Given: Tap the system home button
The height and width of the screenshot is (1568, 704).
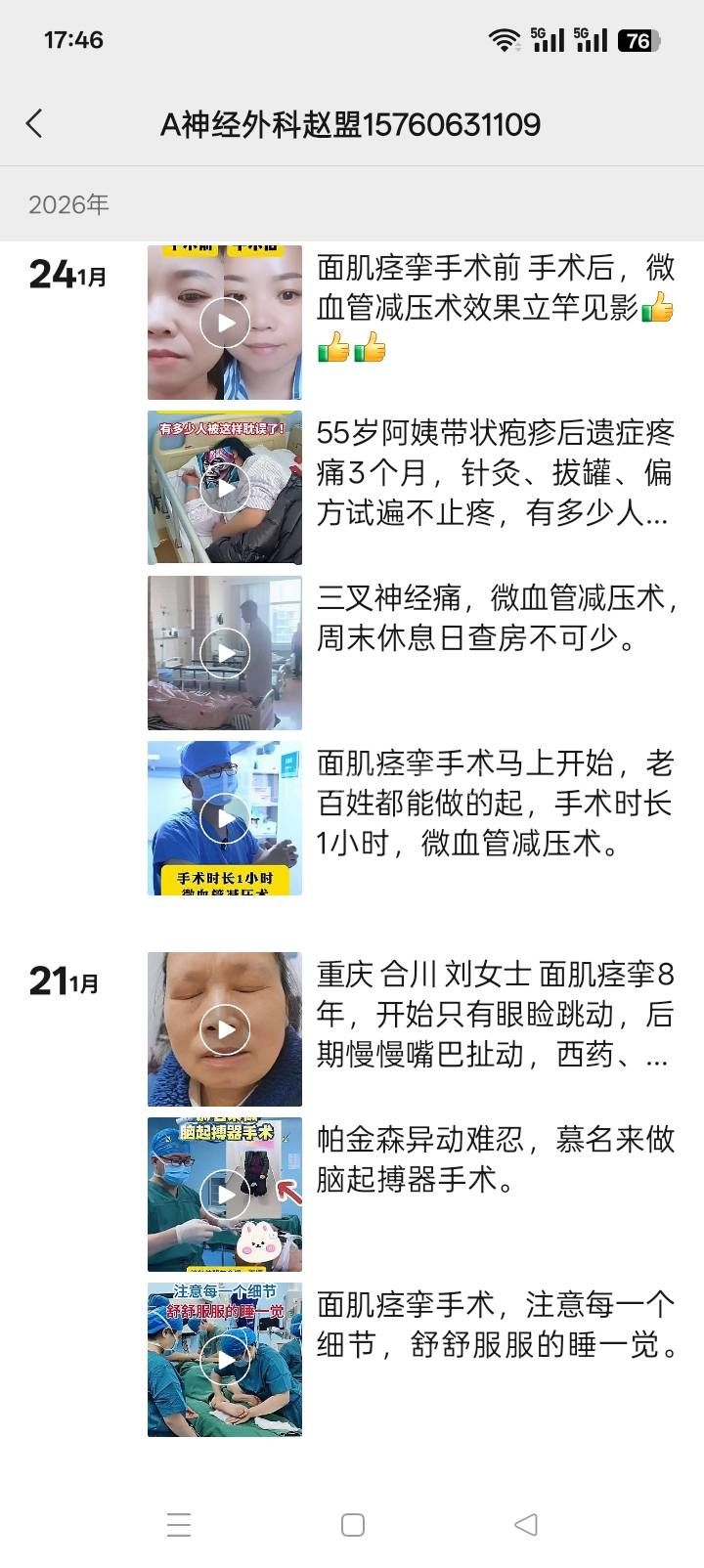Looking at the screenshot, I should (x=353, y=1525).
